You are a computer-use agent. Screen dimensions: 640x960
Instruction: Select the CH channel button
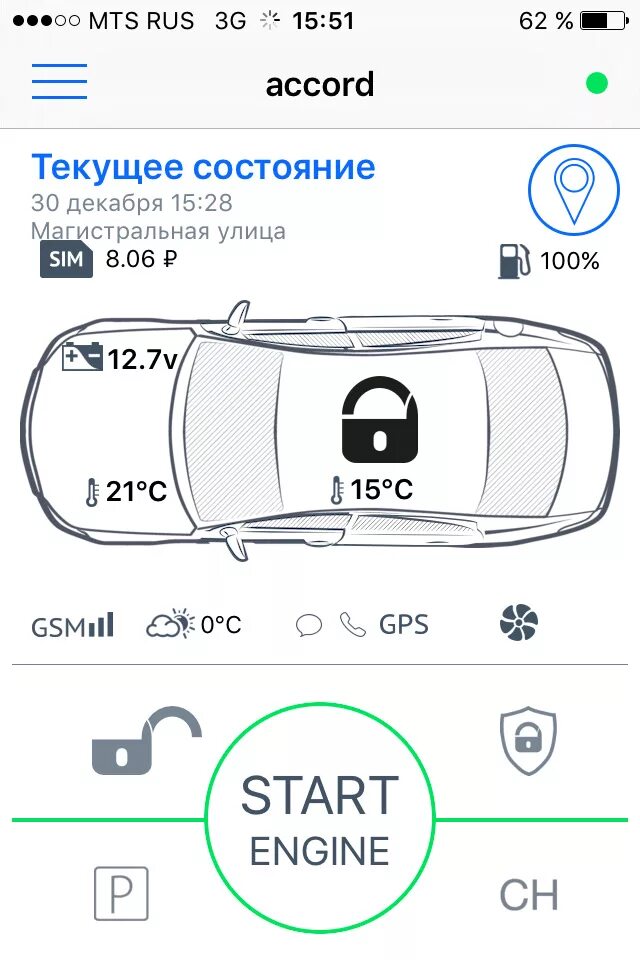click(x=528, y=894)
